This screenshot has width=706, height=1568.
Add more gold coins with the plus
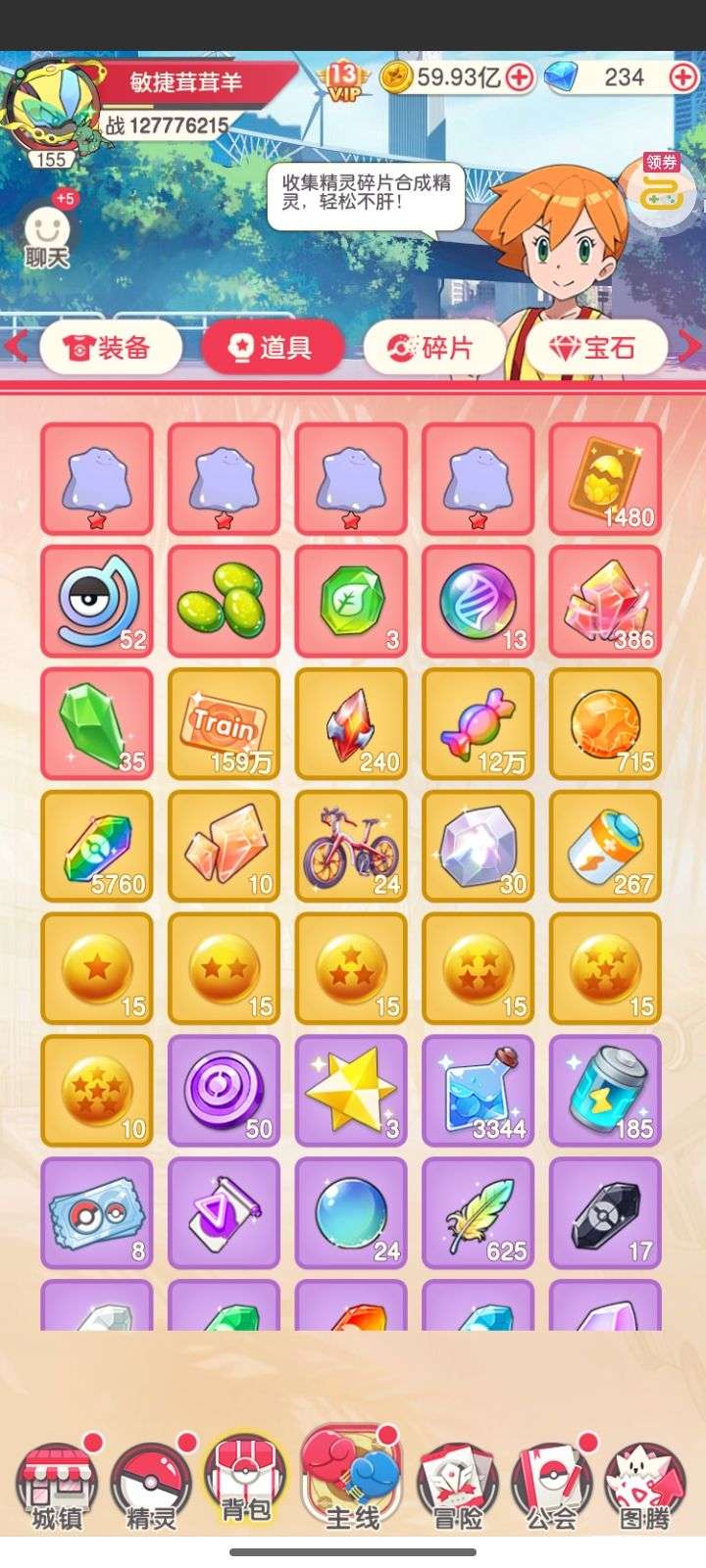520,77
